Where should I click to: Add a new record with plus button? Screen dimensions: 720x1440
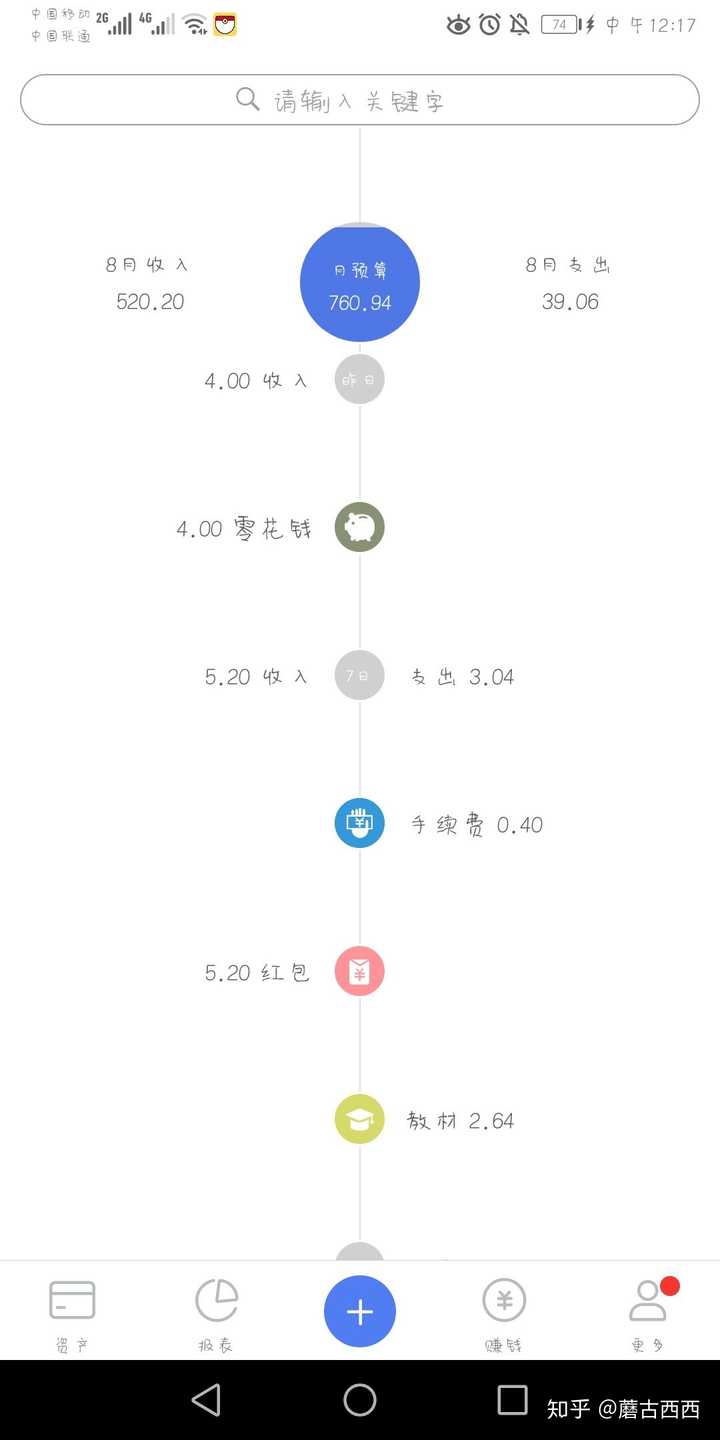pos(360,1311)
